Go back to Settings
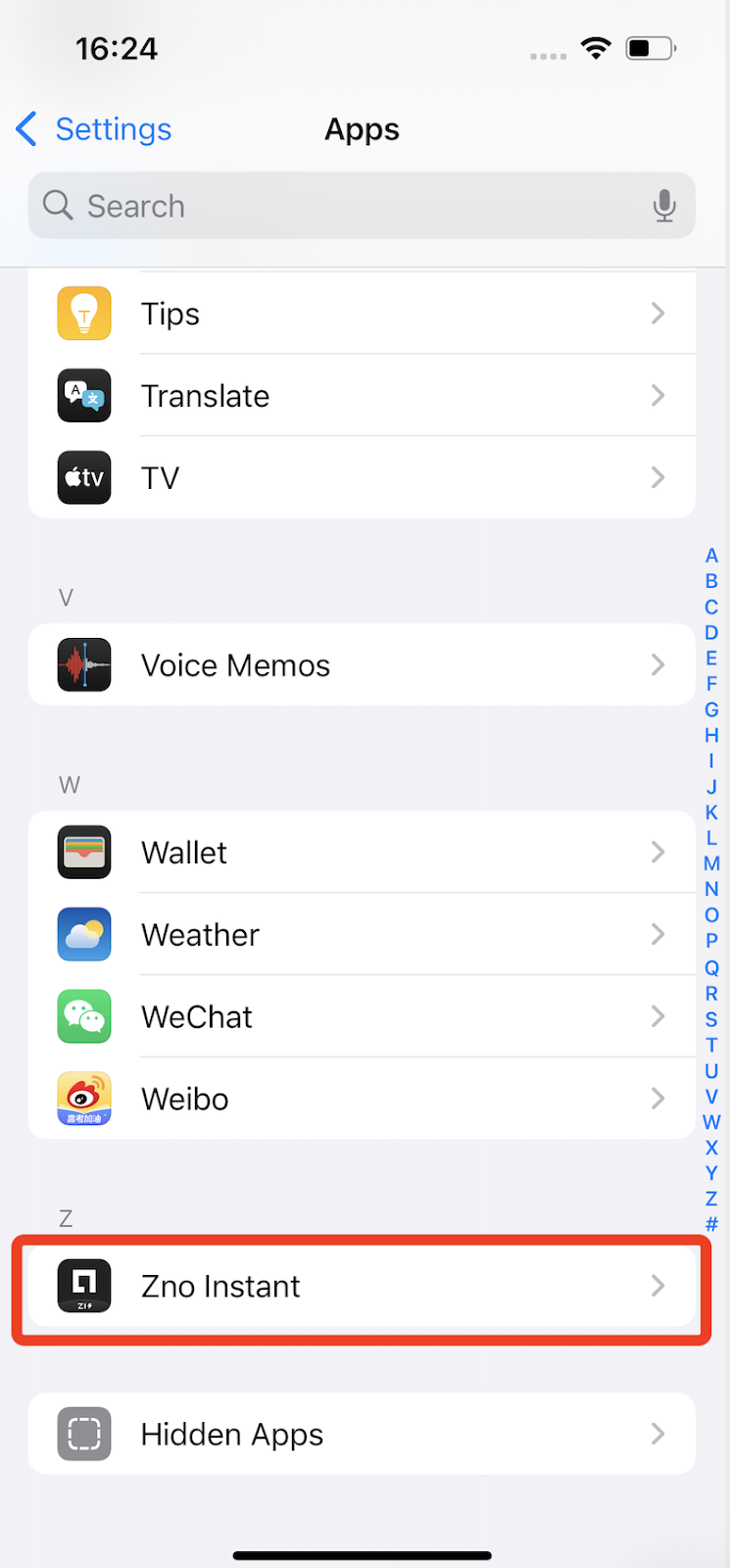The height and width of the screenshot is (1568, 730). click(x=94, y=129)
